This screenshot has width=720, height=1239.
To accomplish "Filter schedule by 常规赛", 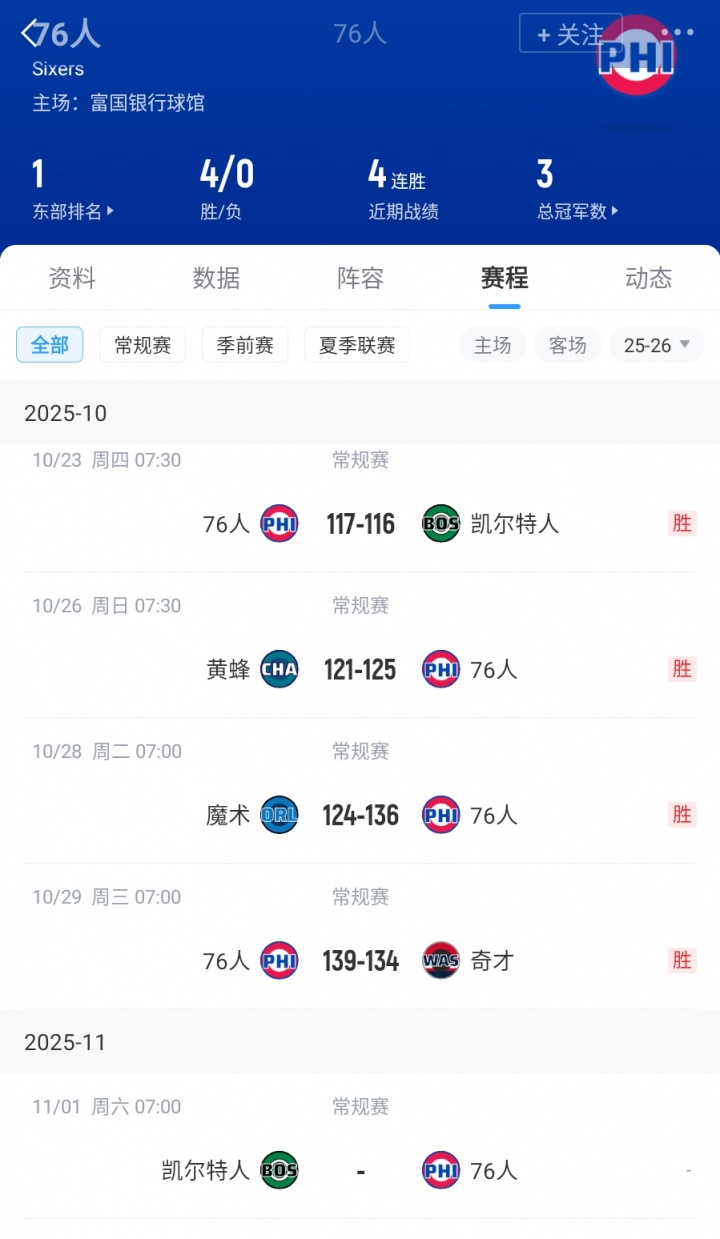I will tap(143, 345).
